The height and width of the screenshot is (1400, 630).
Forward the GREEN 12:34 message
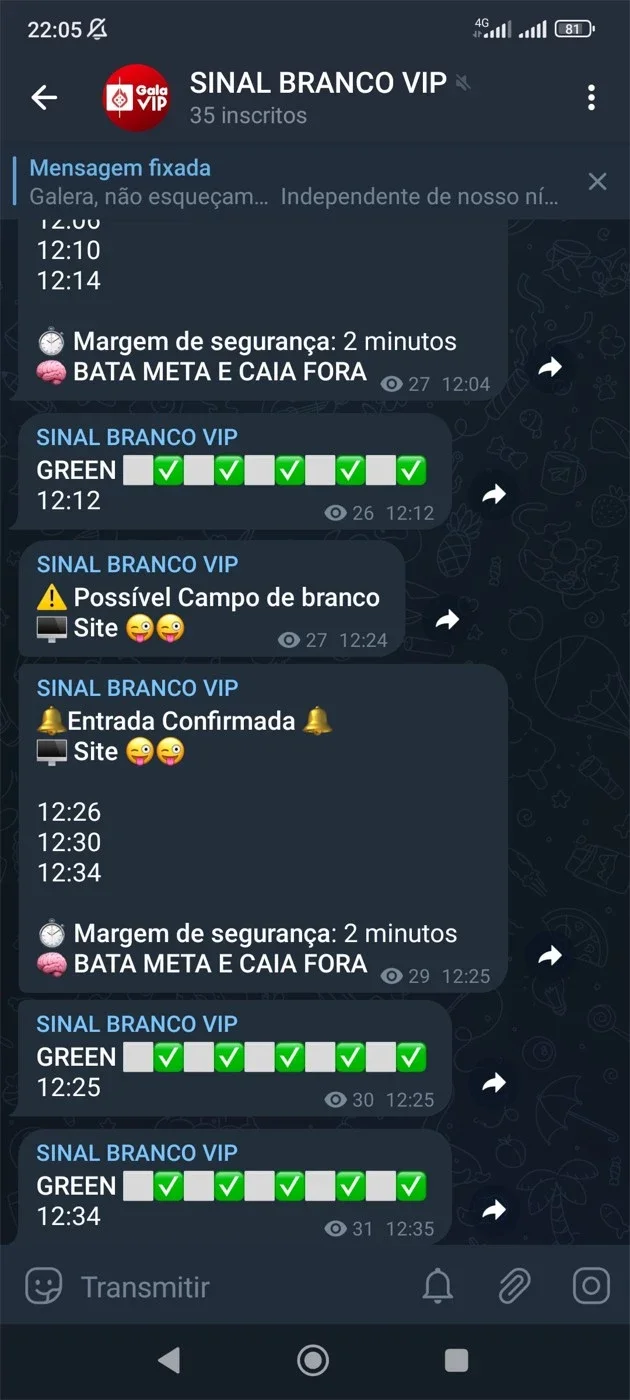coord(494,1211)
